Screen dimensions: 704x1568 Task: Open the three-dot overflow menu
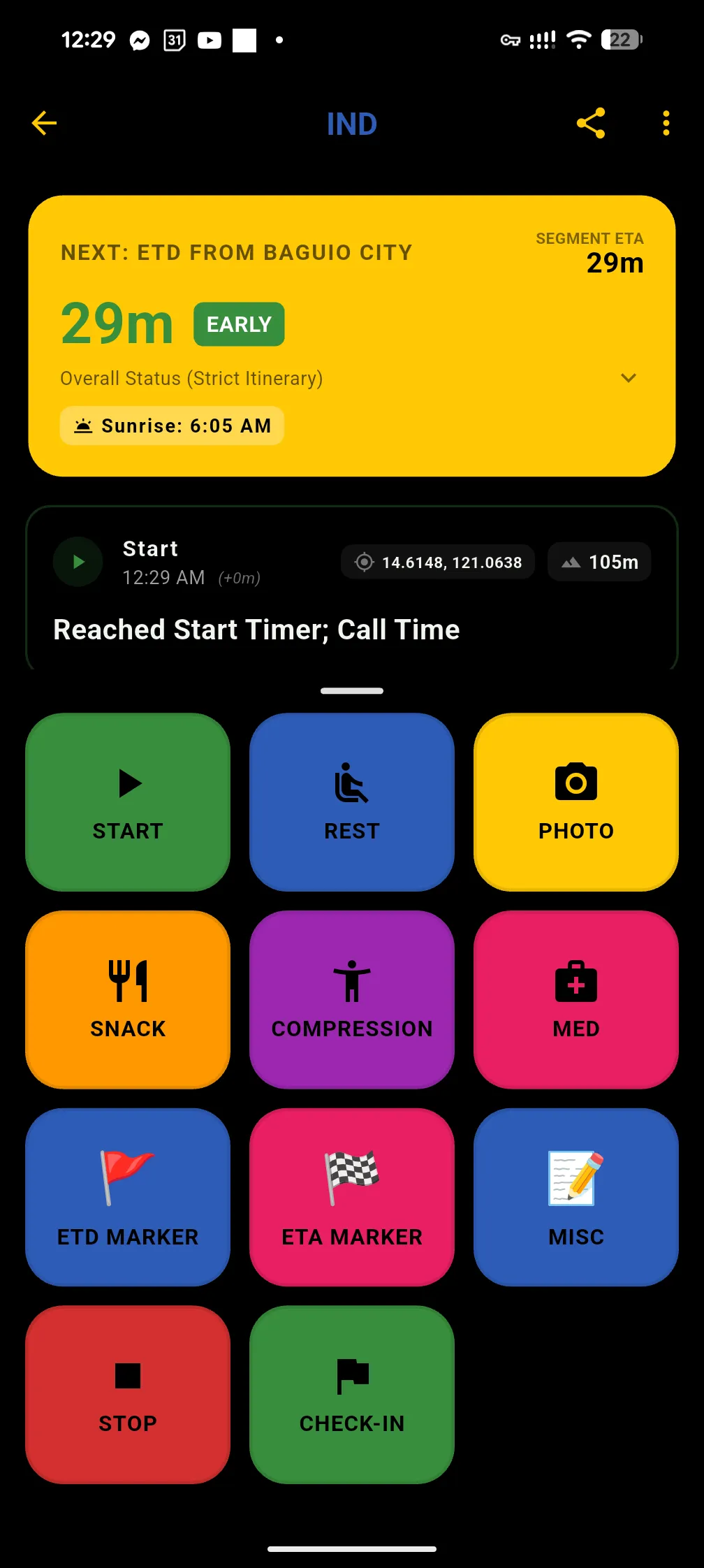click(665, 123)
